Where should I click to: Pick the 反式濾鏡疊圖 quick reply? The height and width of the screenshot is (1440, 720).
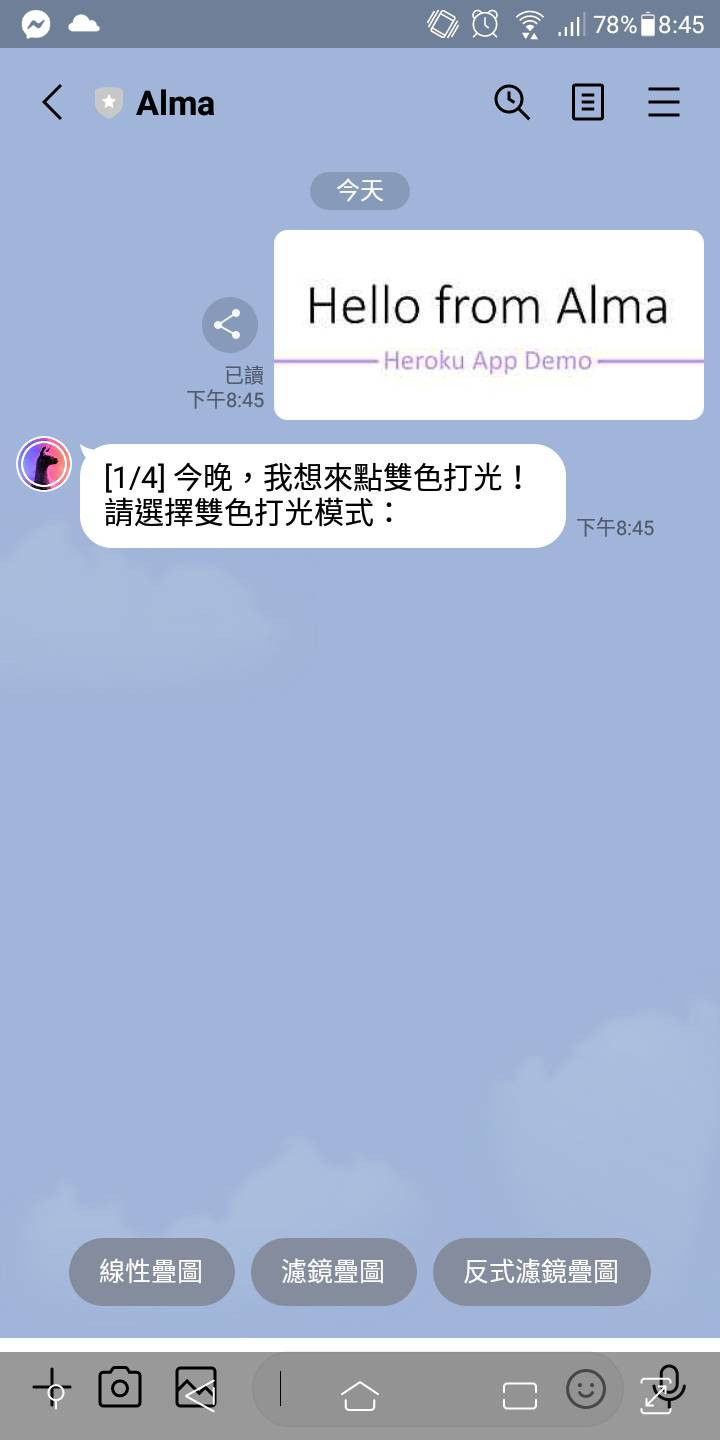point(541,1272)
